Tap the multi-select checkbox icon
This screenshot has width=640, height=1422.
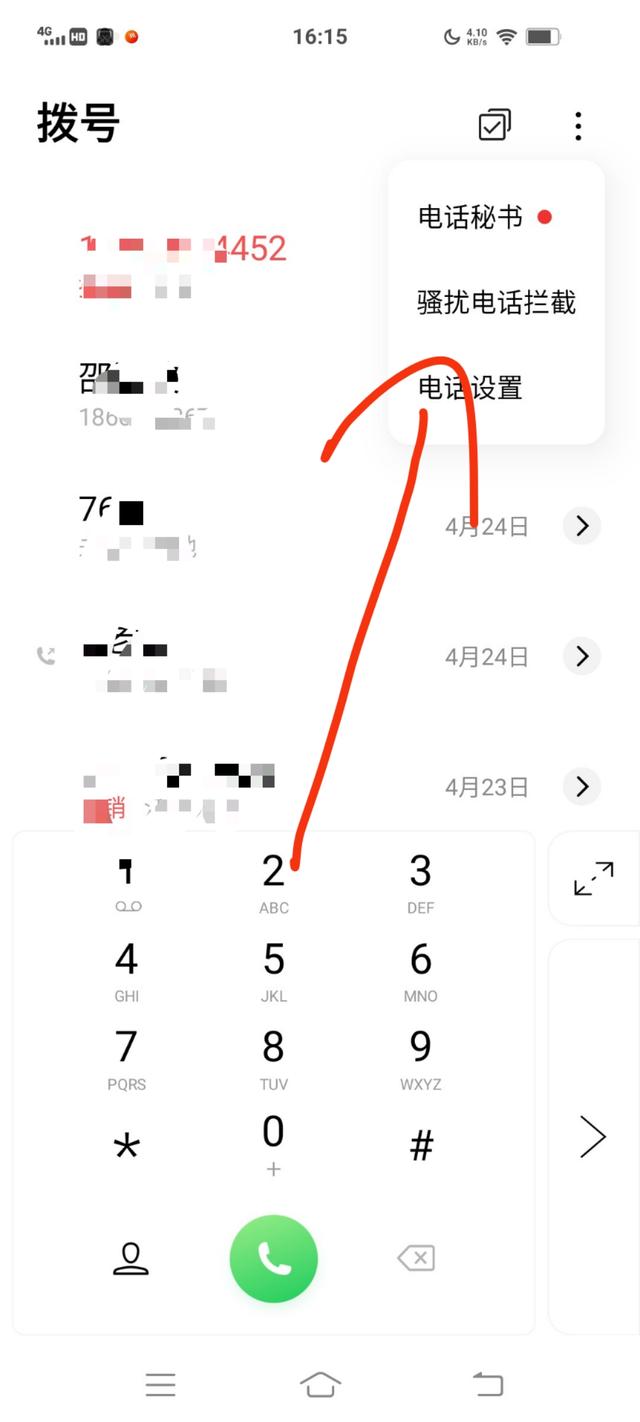(495, 126)
